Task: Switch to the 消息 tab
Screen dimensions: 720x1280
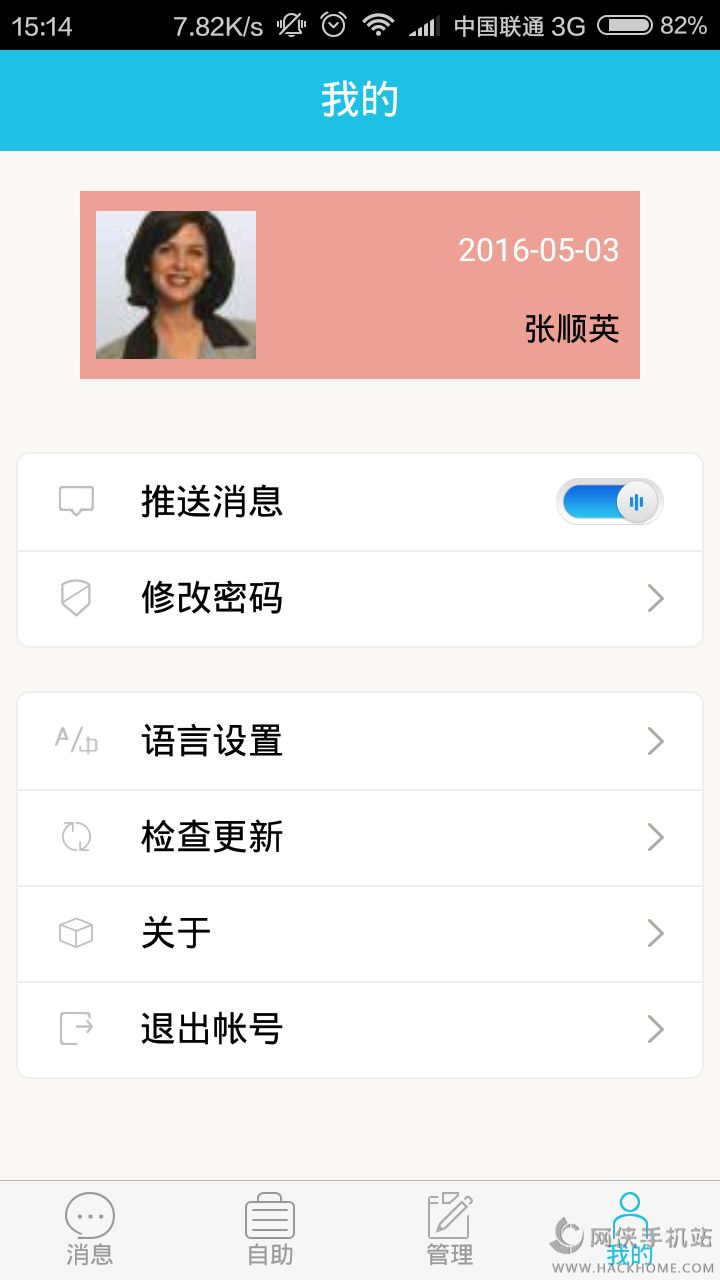Action: tap(90, 1229)
